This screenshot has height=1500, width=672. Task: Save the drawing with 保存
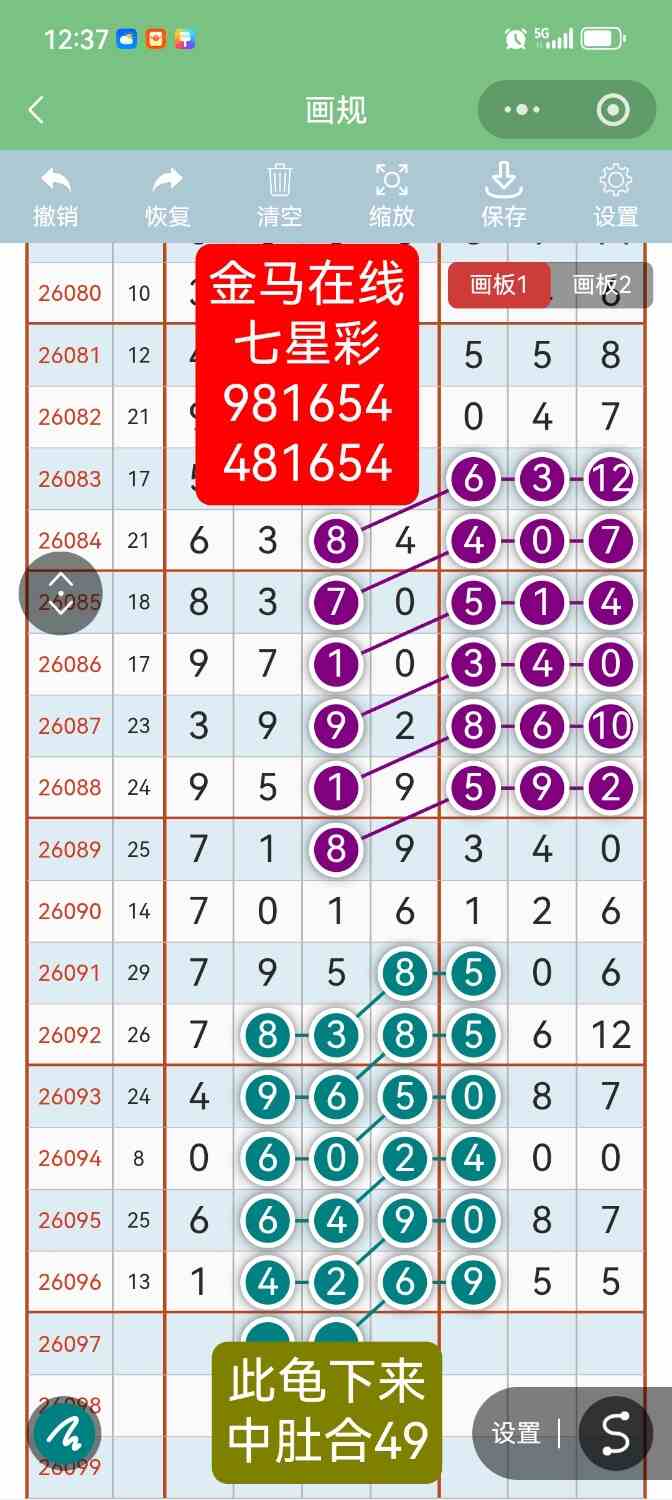(504, 196)
